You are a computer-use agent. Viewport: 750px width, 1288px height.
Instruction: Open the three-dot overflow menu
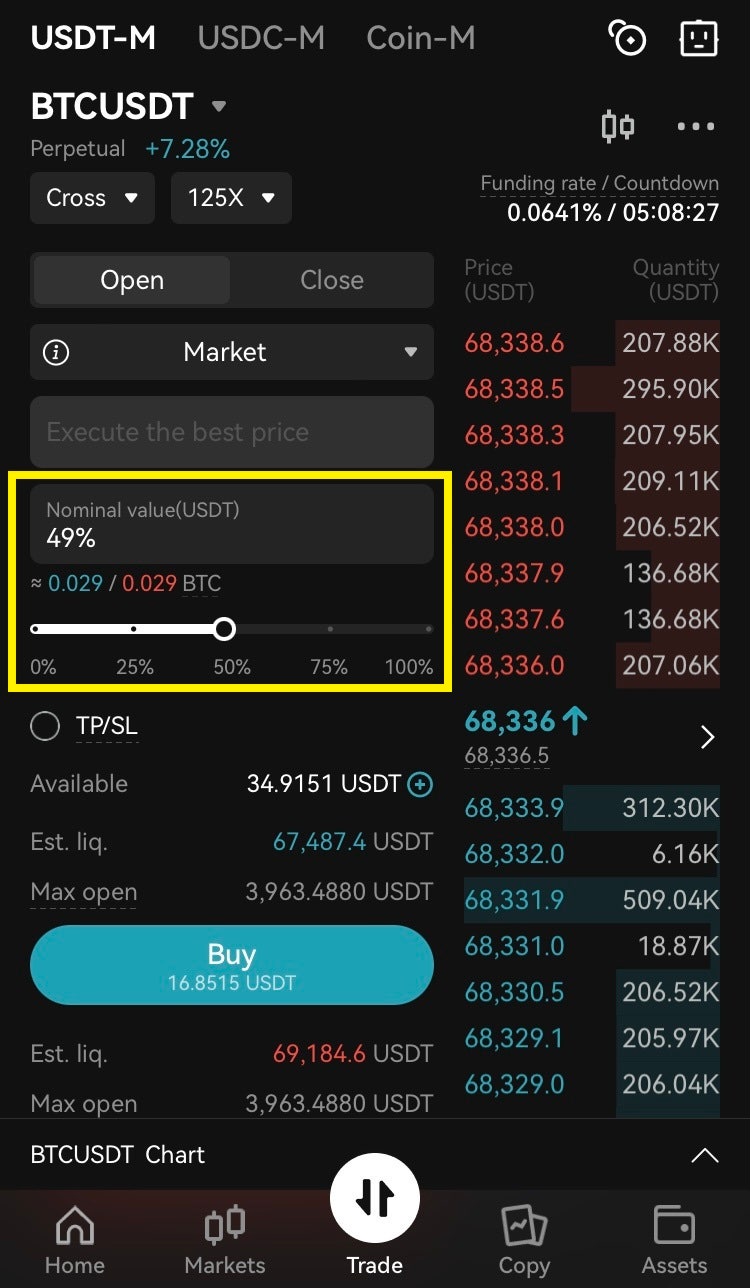pos(696,127)
